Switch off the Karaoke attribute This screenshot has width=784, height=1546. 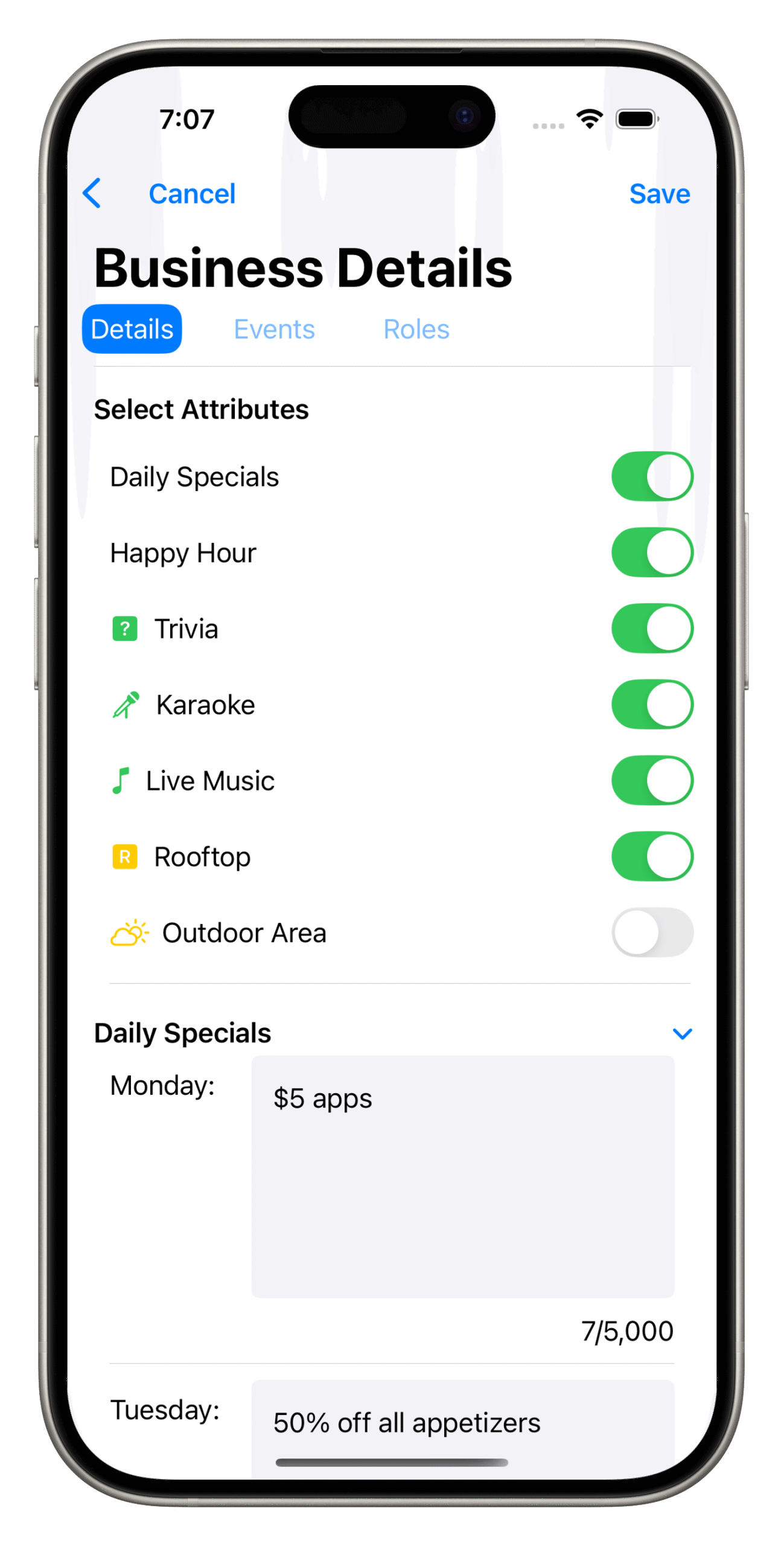click(x=652, y=705)
